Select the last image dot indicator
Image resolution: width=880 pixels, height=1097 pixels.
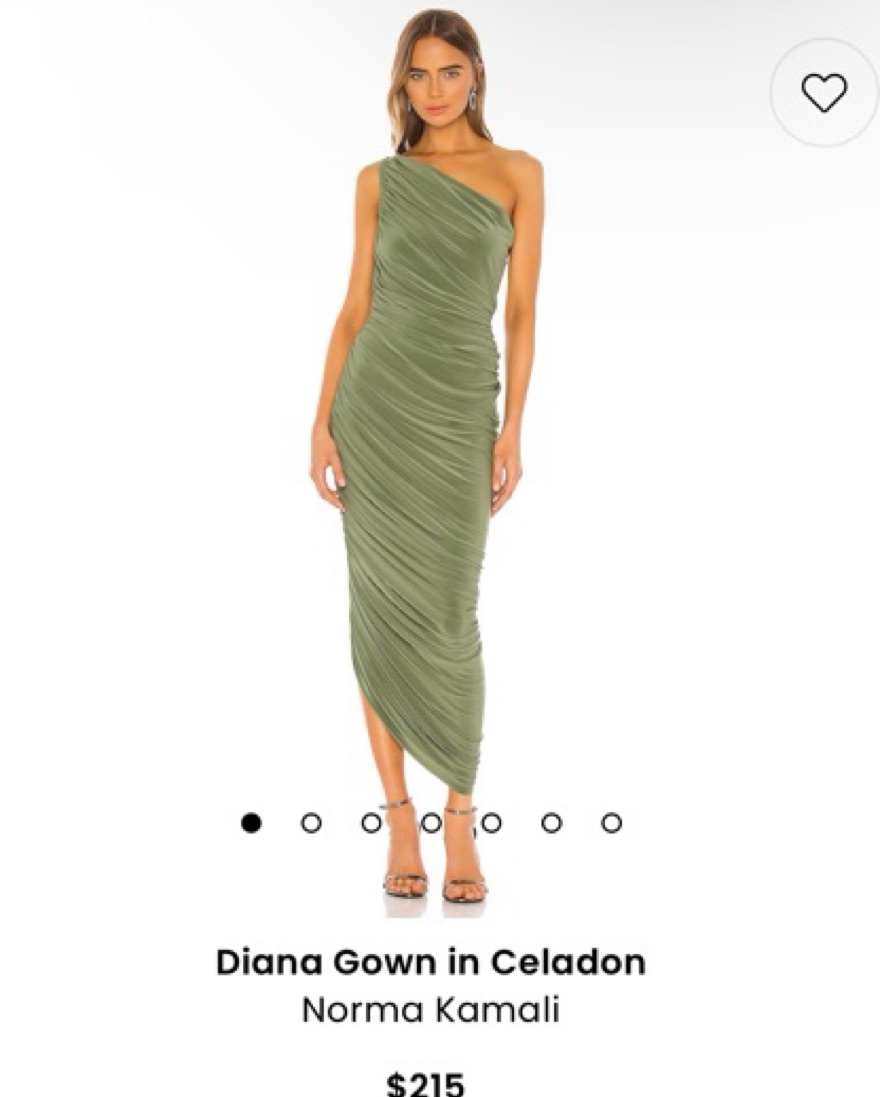pyautogui.click(x=611, y=823)
